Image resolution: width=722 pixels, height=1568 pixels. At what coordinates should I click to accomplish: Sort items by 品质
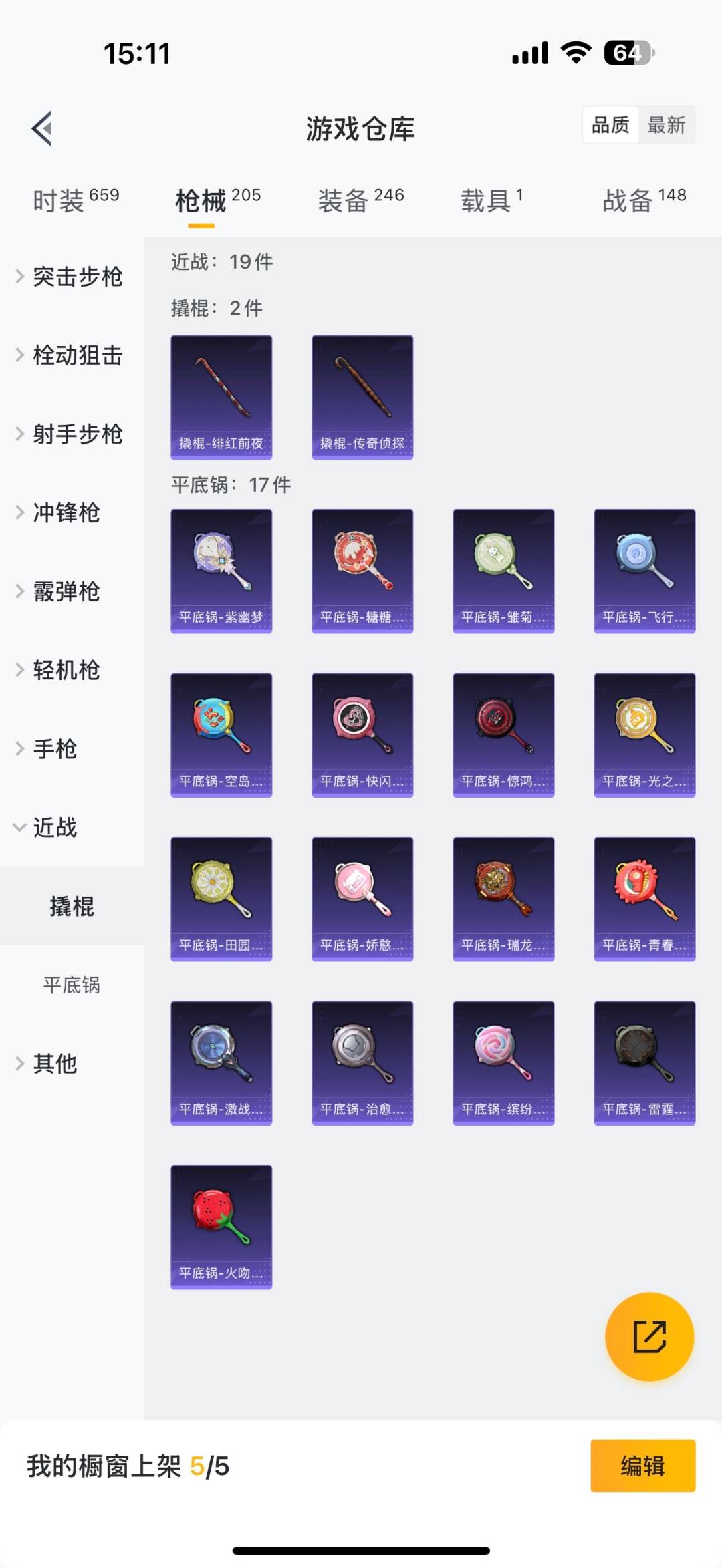[x=610, y=125]
